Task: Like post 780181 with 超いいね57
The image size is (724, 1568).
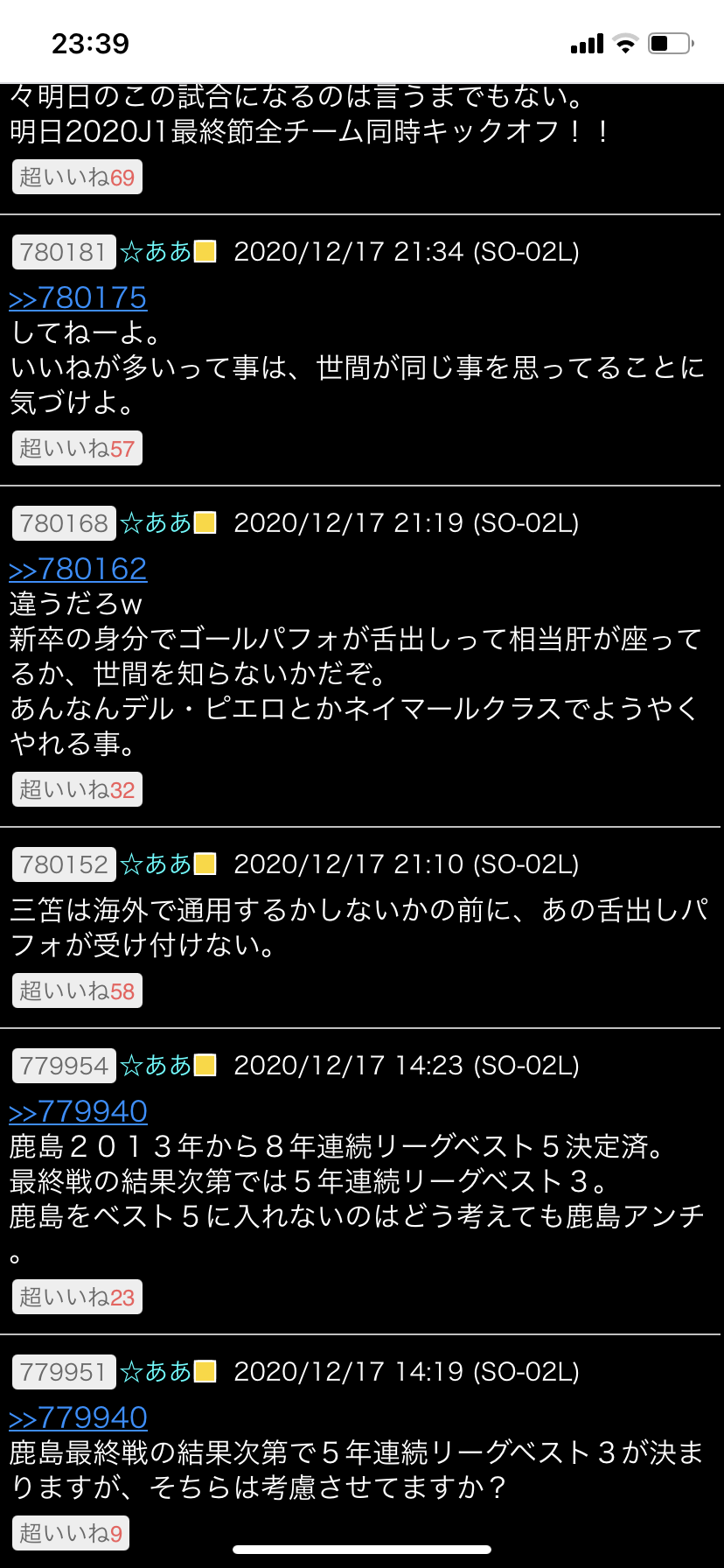Action: point(77,449)
